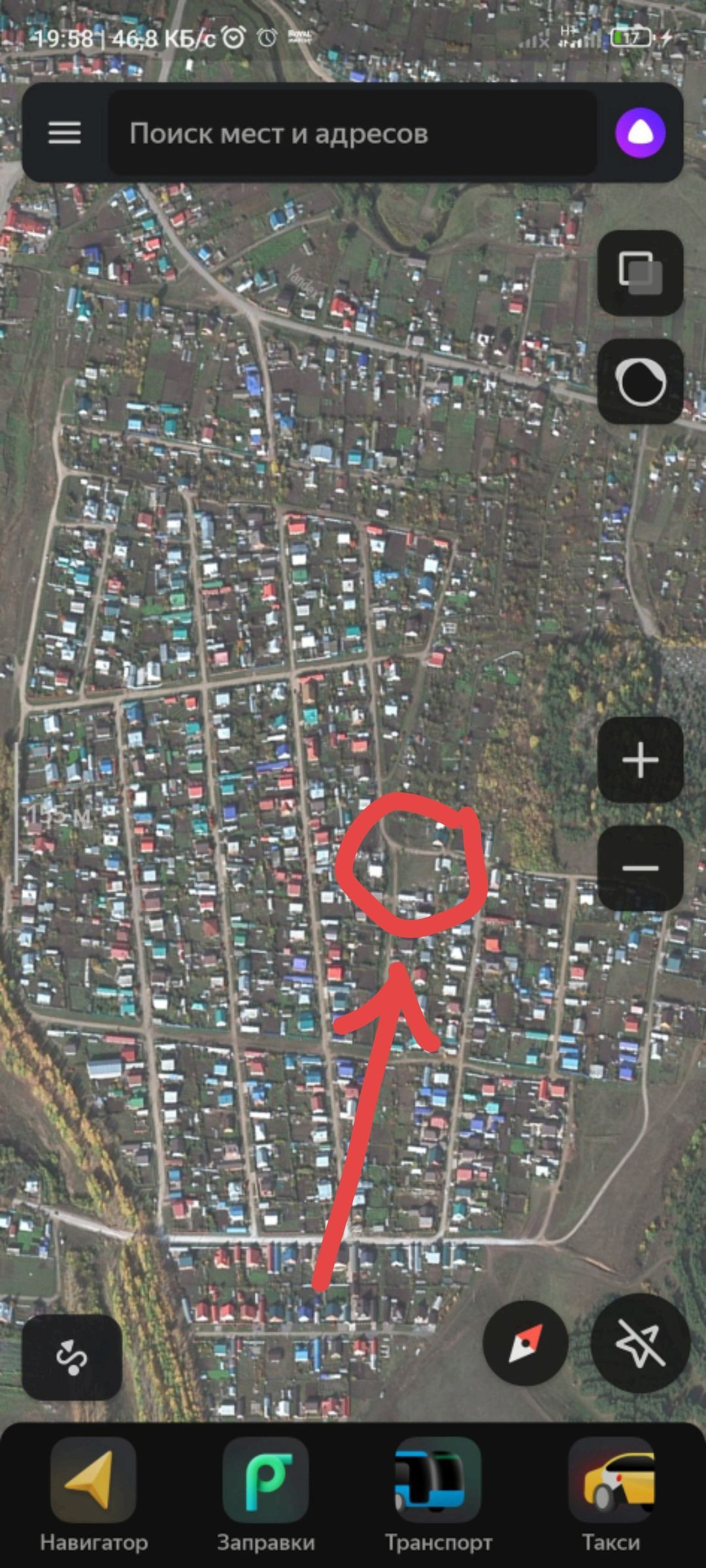This screenshot has width=706, height=1568.
Task: Reset map orientation with the compass
Action: [x=525, y=1343]
